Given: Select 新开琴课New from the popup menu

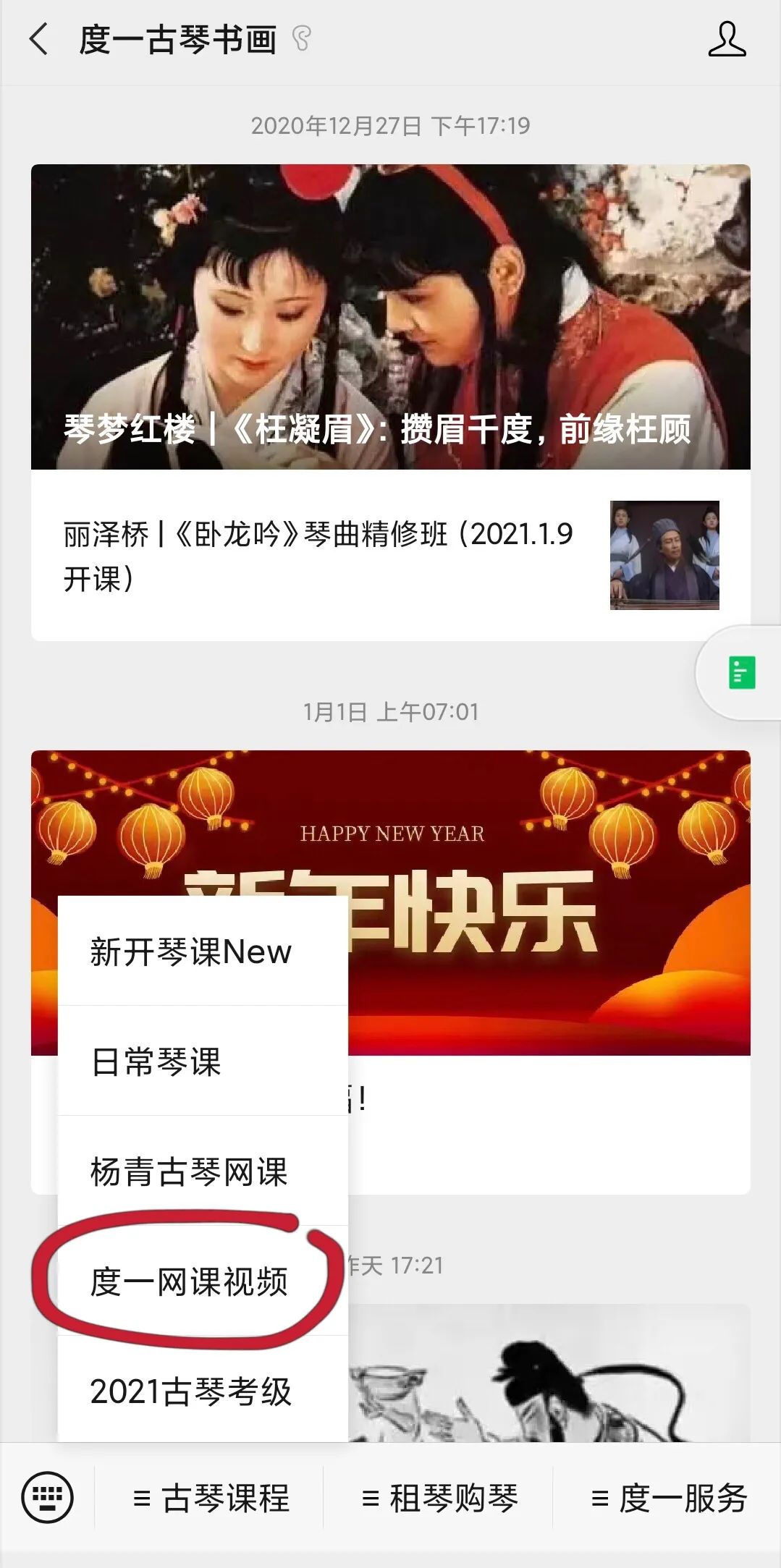Looking at the screenshot, I should tap(203, 951).
